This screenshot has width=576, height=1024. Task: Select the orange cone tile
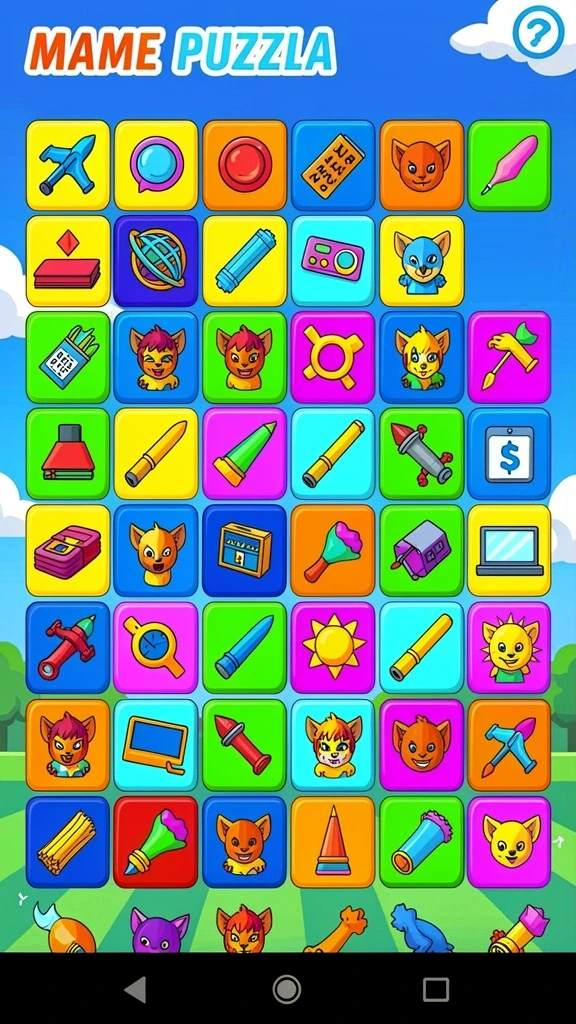pos(333,841)
